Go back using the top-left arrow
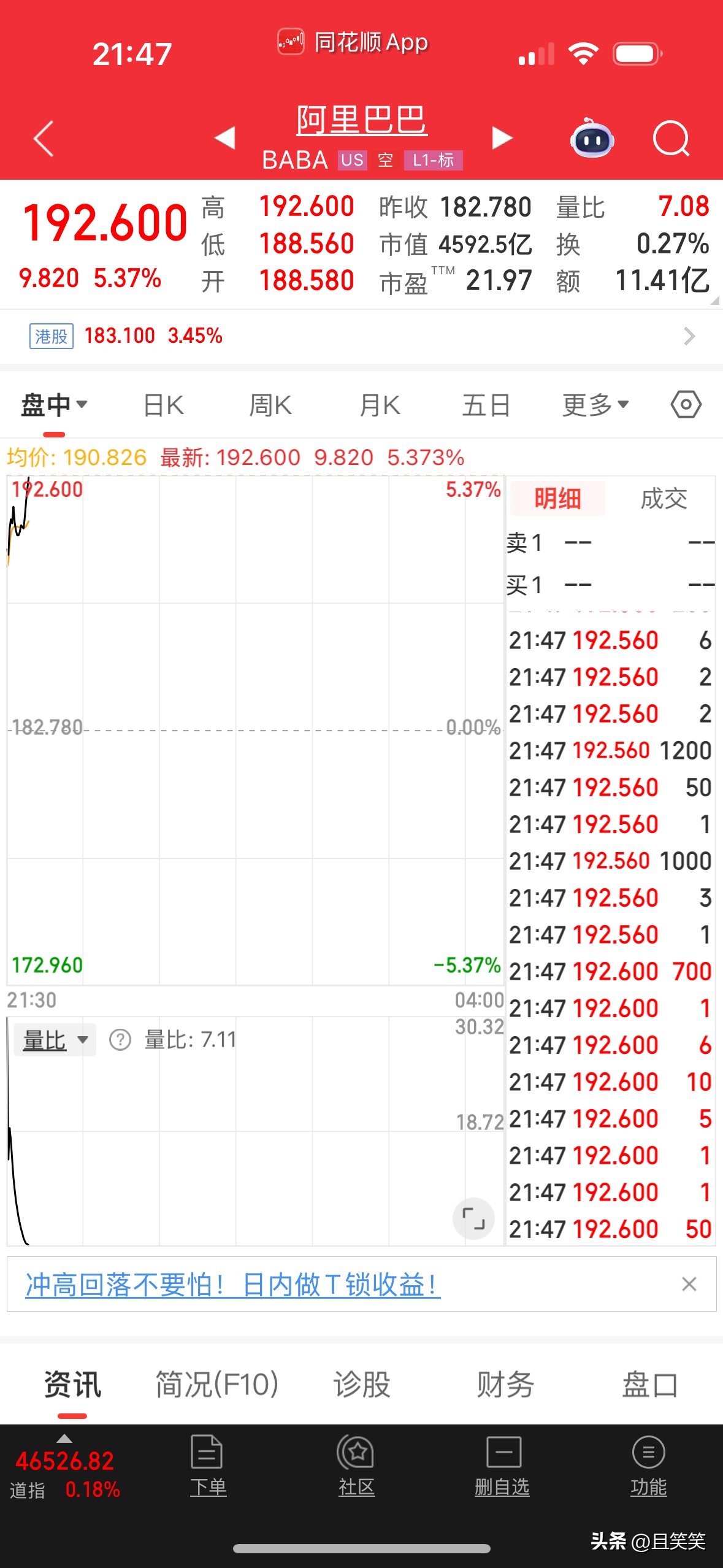 click(x=44, y=139)
